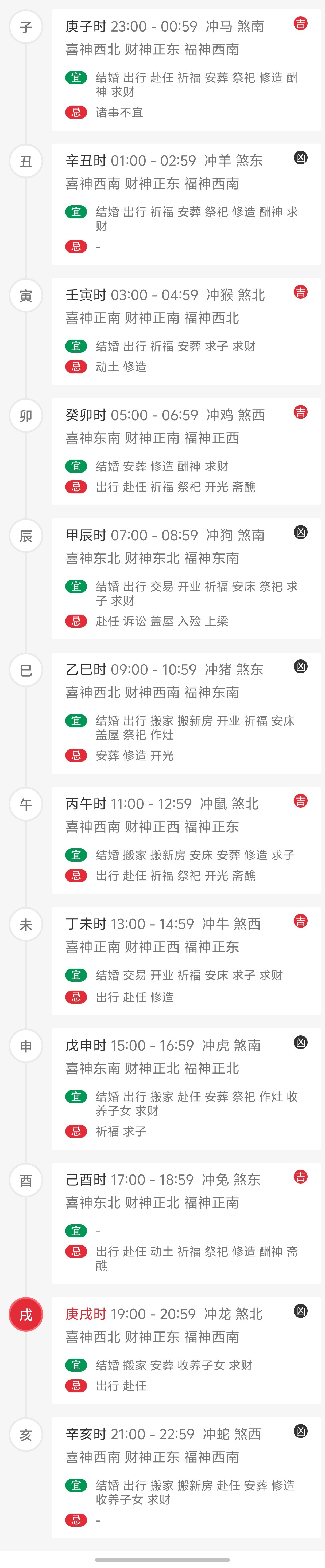Tap the 申 hour marker
The width and height of the screenshot is (325, 1568).
(x=26, y=1046)
